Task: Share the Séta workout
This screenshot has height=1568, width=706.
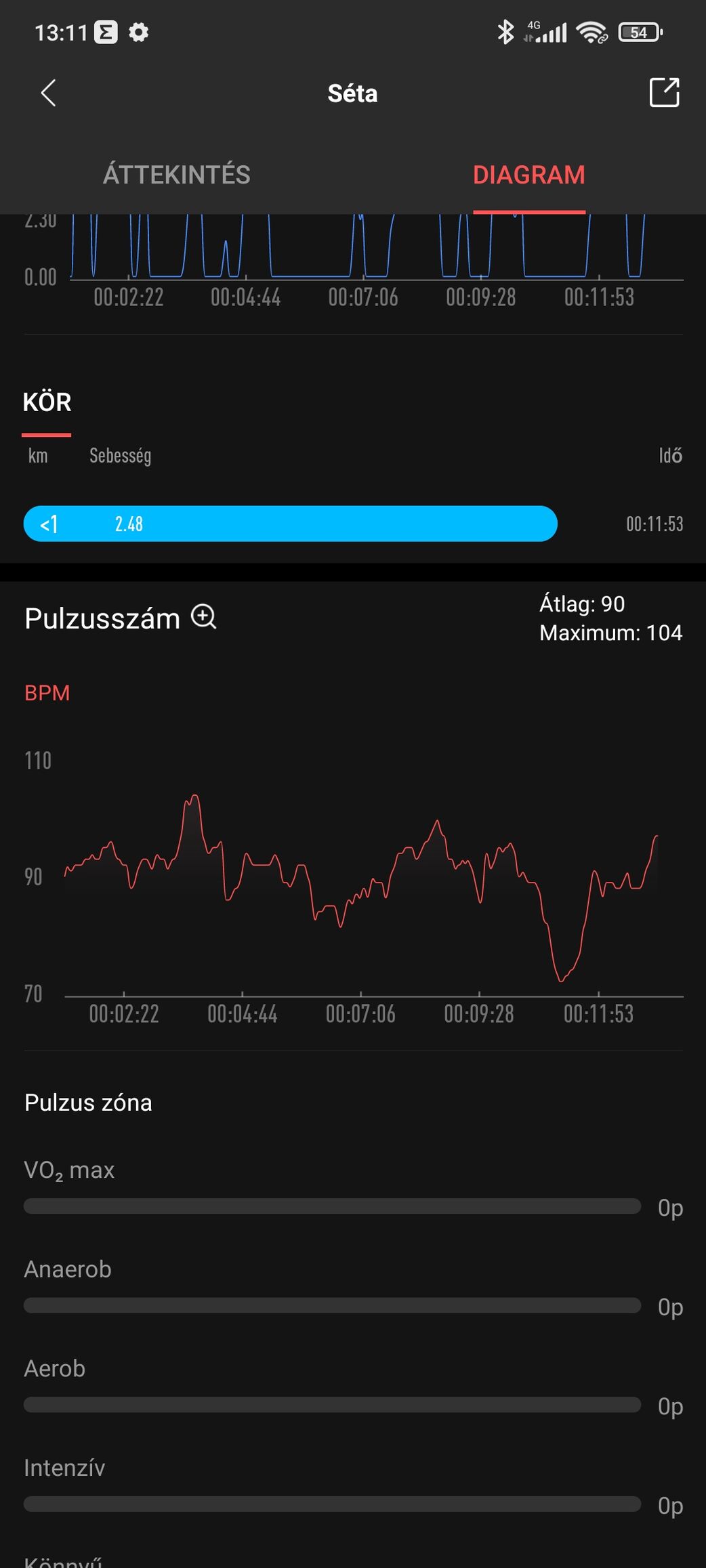Action: point(664,93)
